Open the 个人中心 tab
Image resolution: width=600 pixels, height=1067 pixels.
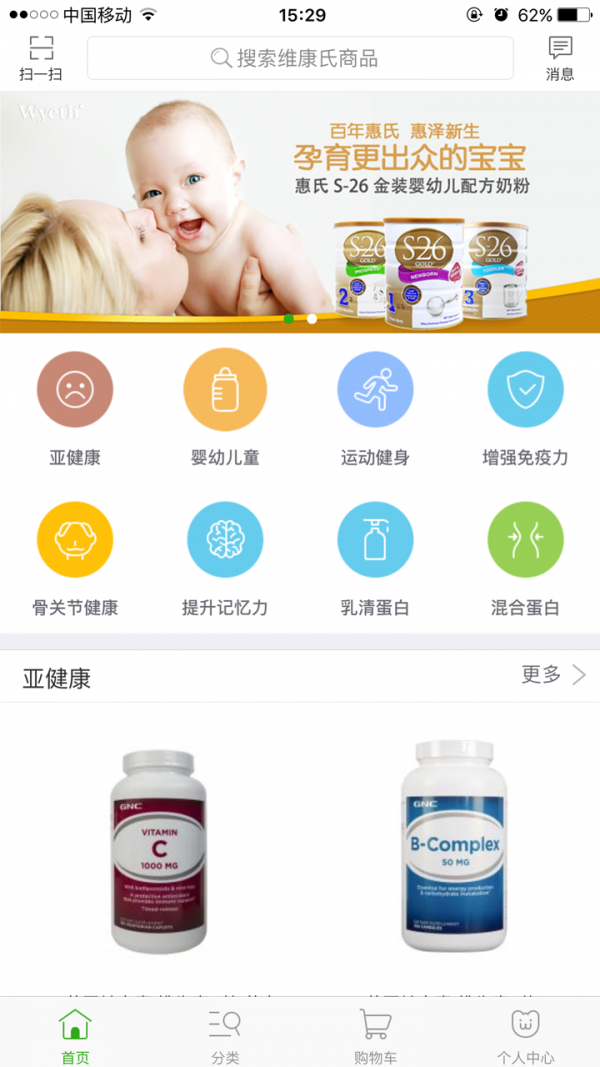point(525,1035)
